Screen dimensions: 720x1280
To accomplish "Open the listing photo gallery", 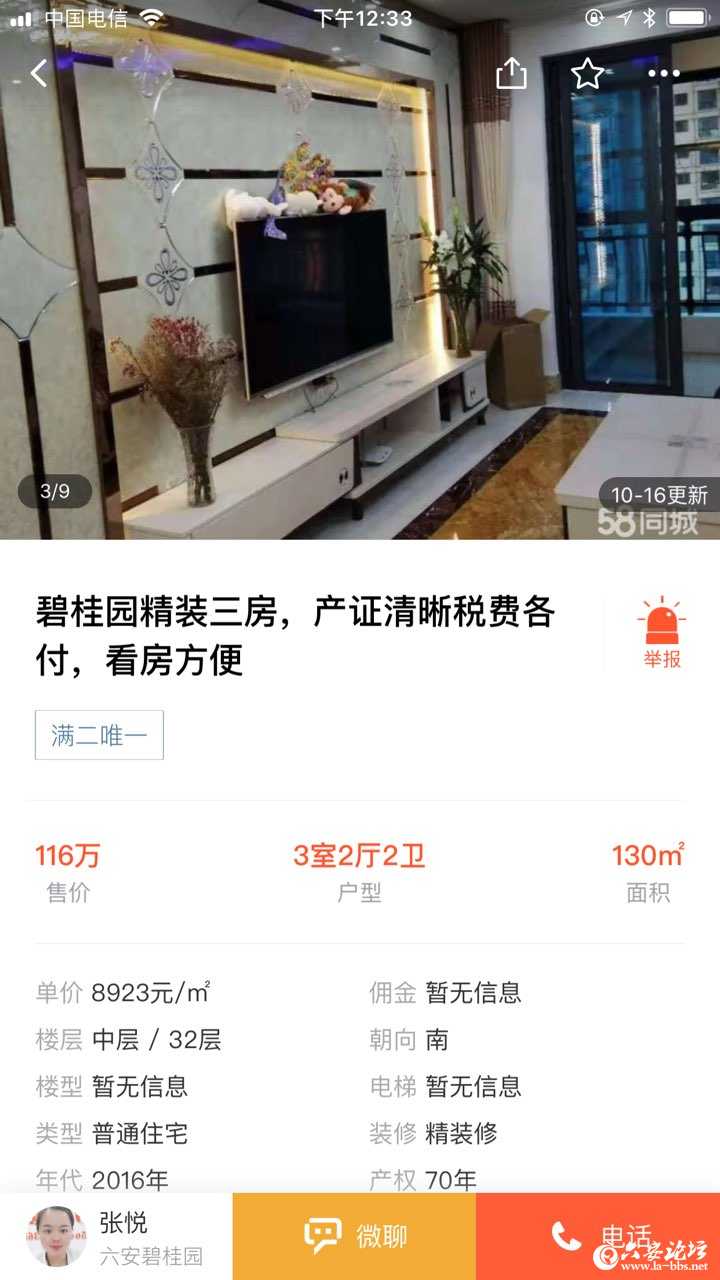I will [360, 300].
